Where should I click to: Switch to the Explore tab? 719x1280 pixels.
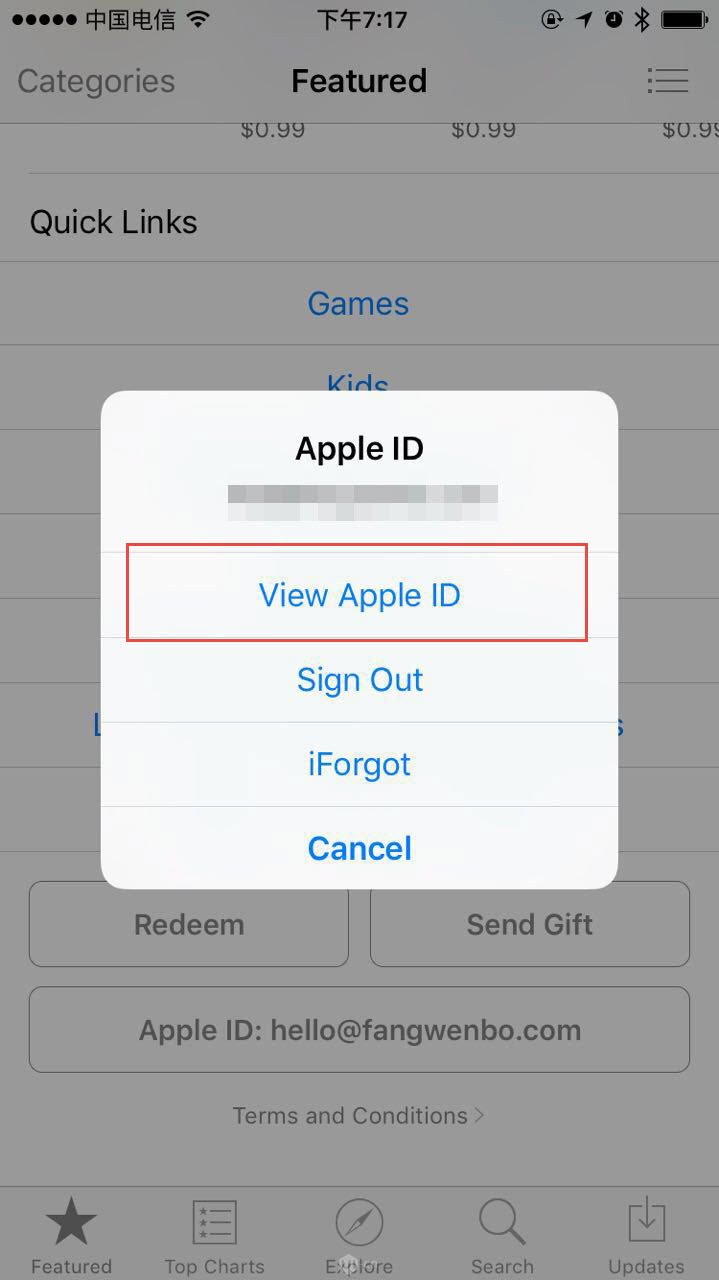[359, 1237]
